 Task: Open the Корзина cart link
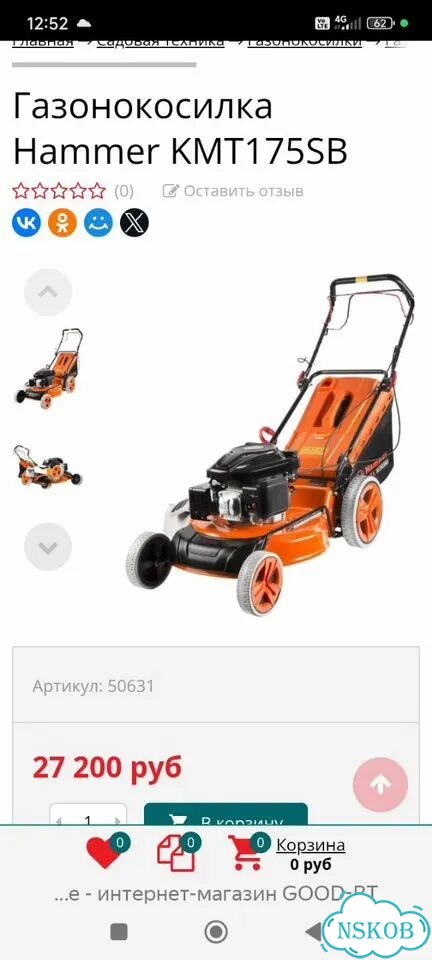tap(311, 846)
